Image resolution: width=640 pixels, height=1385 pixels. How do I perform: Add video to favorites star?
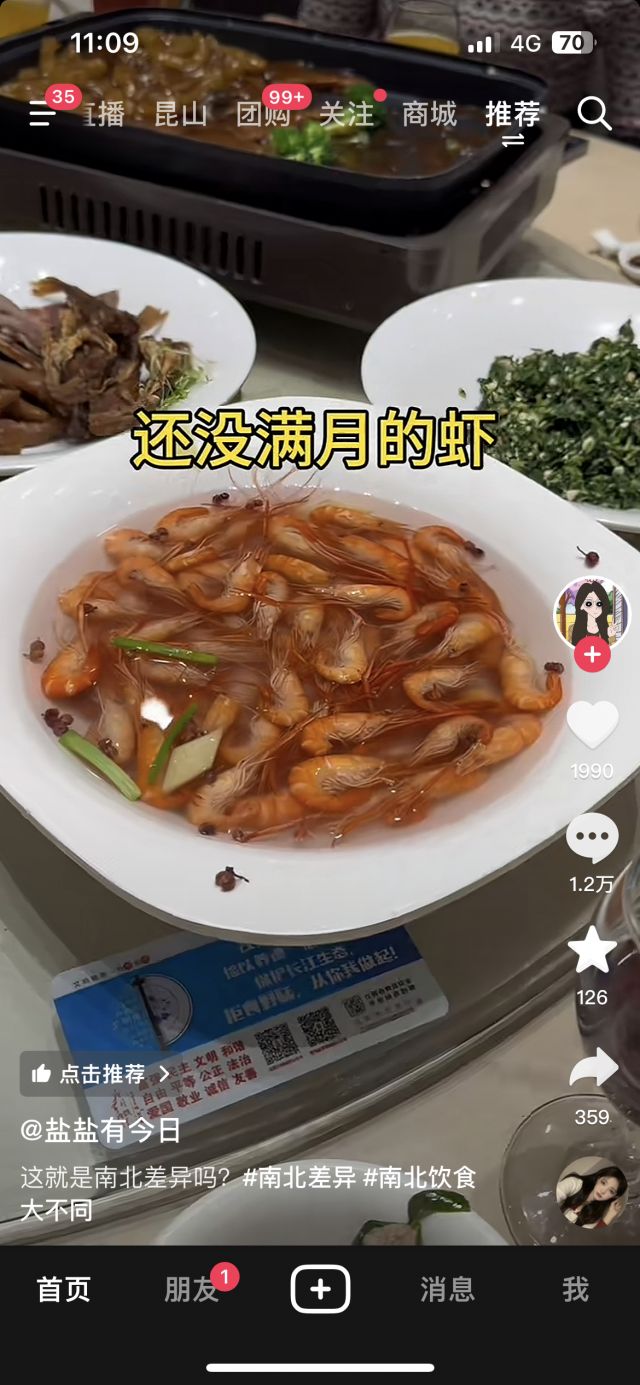tap(592, 951)
